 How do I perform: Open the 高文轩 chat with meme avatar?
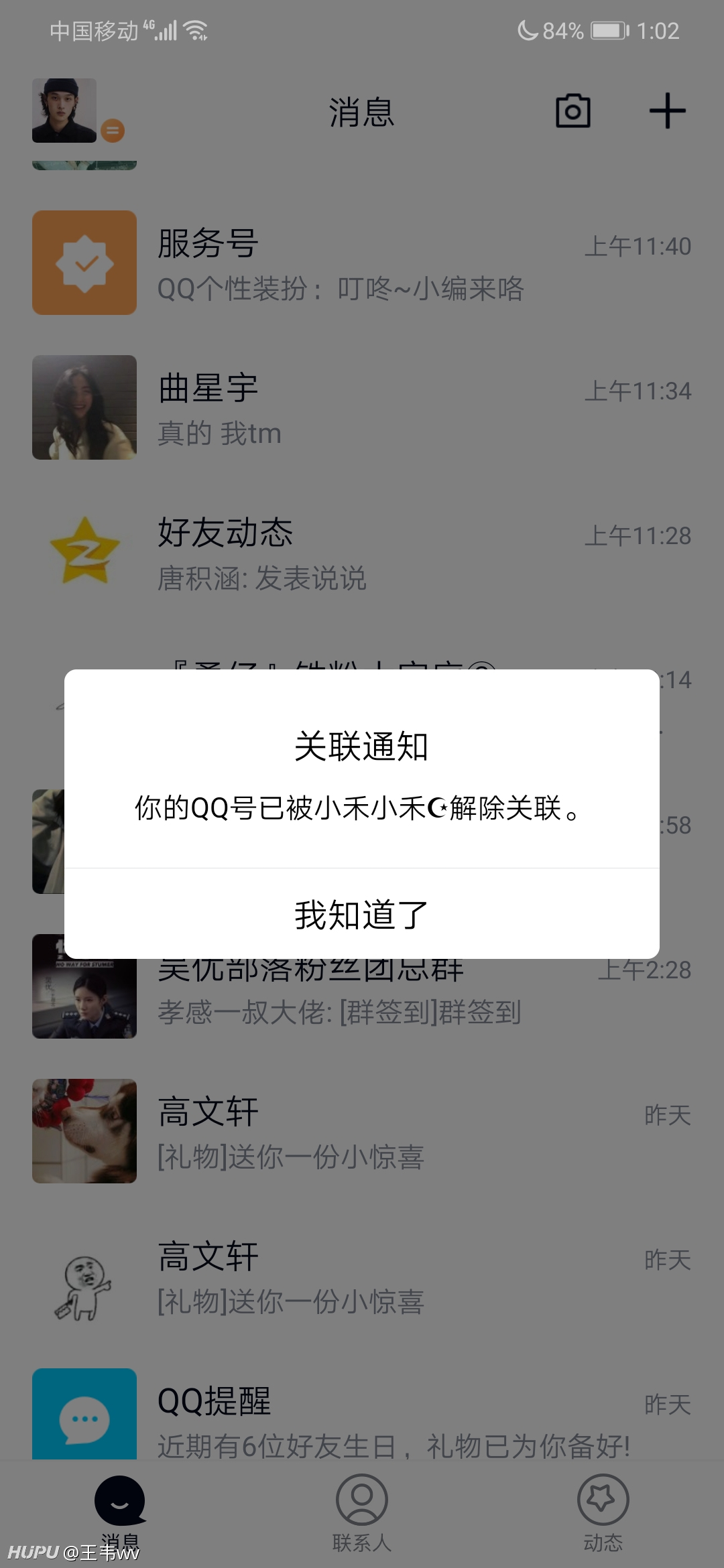coord(362,1276)
